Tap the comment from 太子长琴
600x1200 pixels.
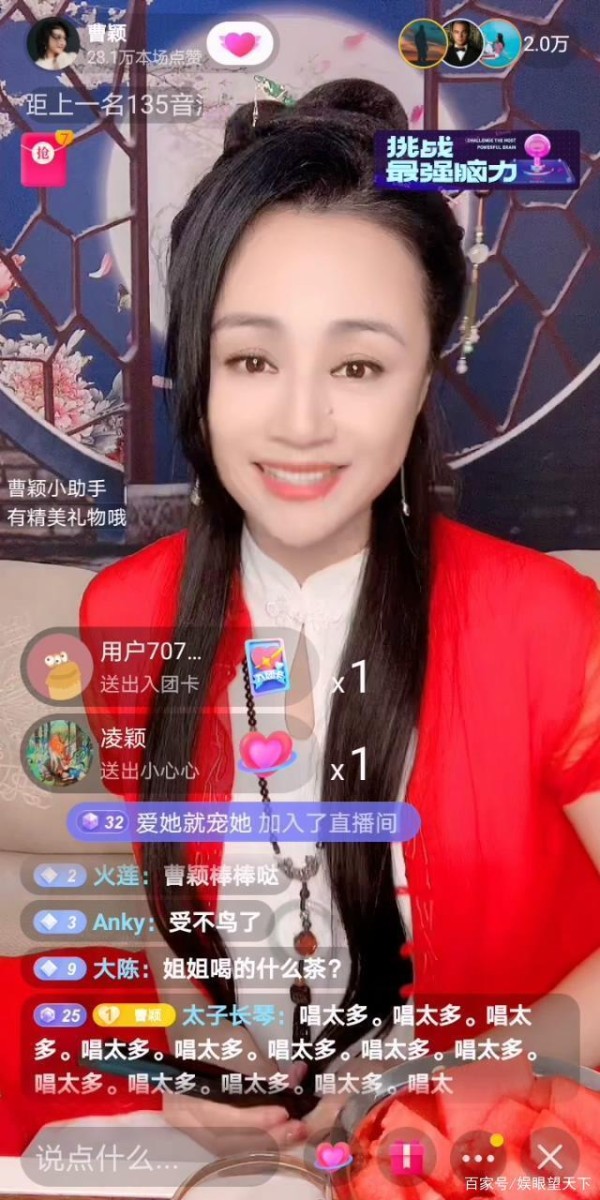(300, 1049)
